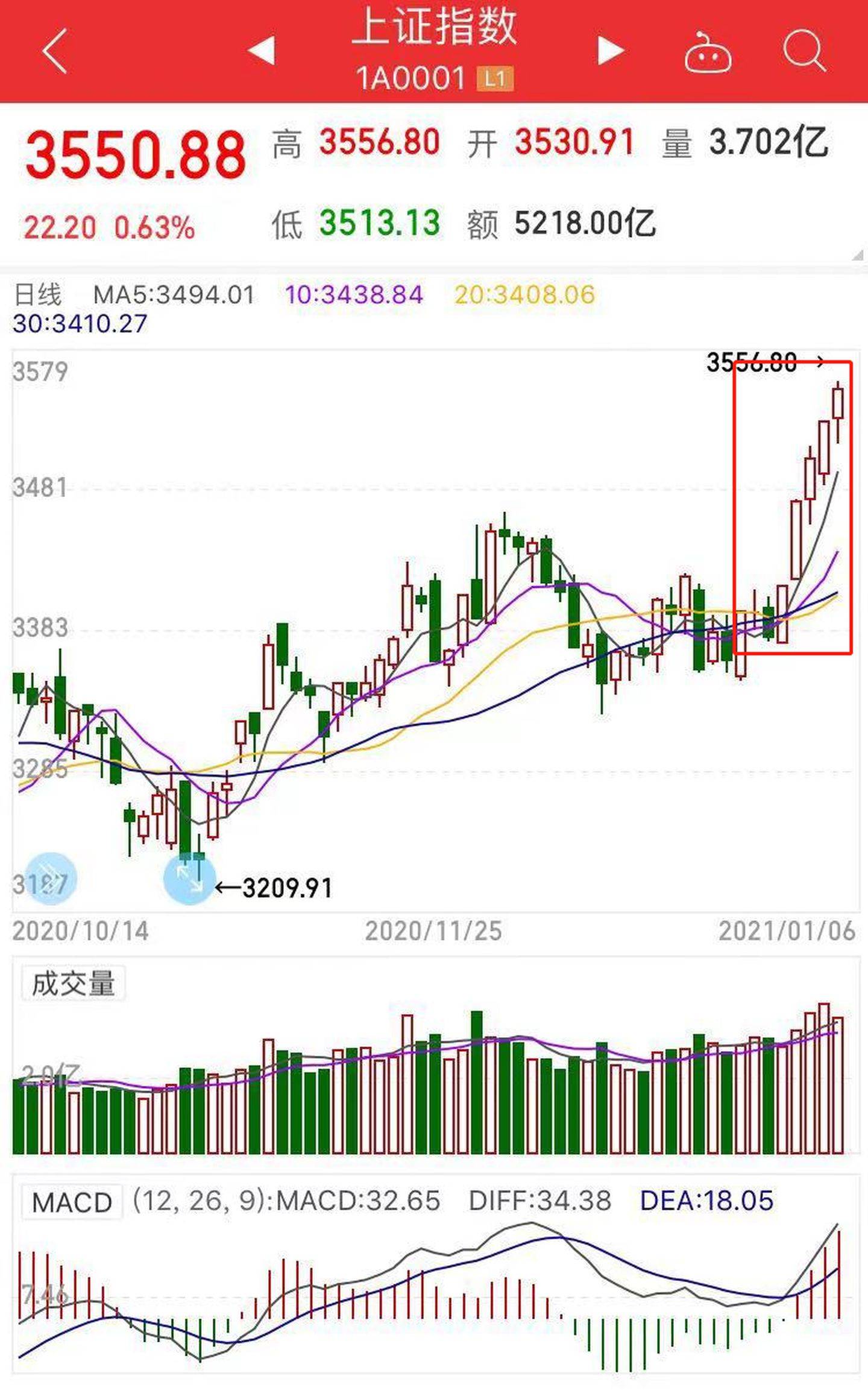Go back using the header arrow
Image resolution: width=868 pixels, height=1393 pixels.
tap(55, 51)
